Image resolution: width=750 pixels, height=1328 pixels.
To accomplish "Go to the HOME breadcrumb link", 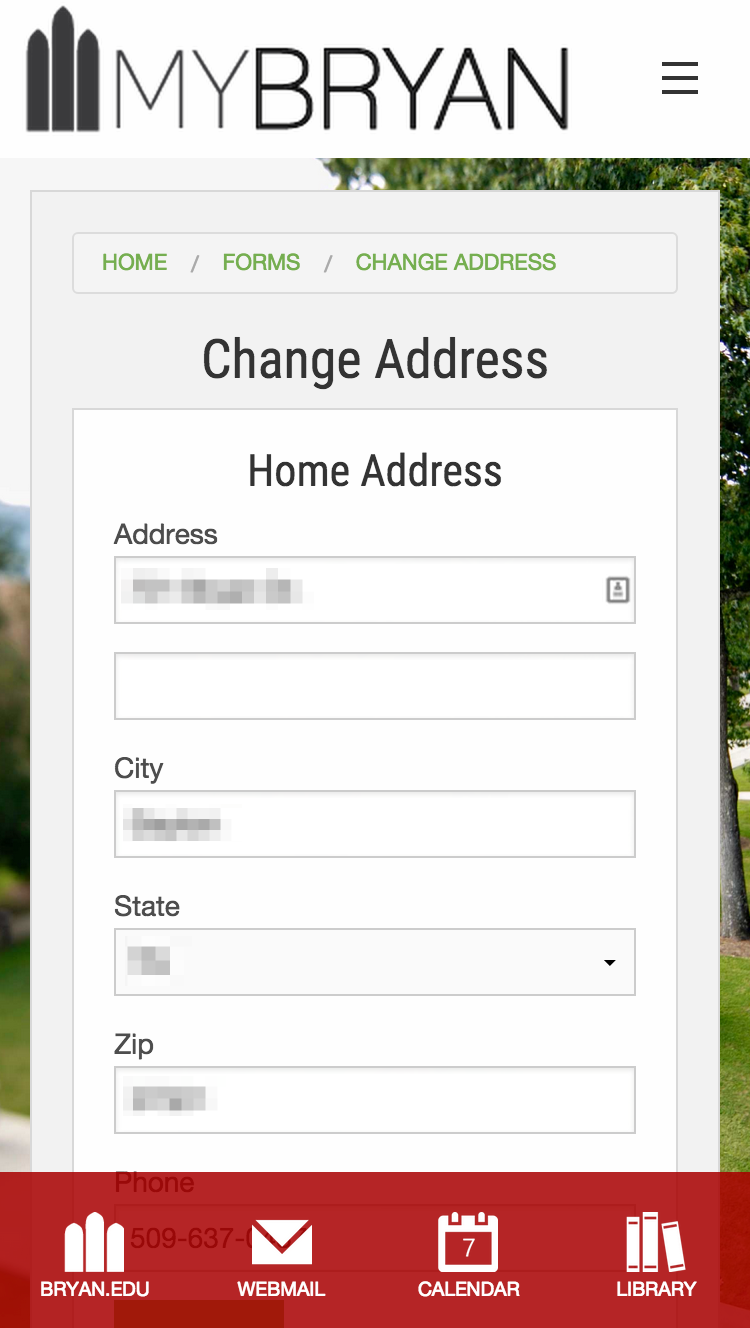I will [x=135, y=262].
